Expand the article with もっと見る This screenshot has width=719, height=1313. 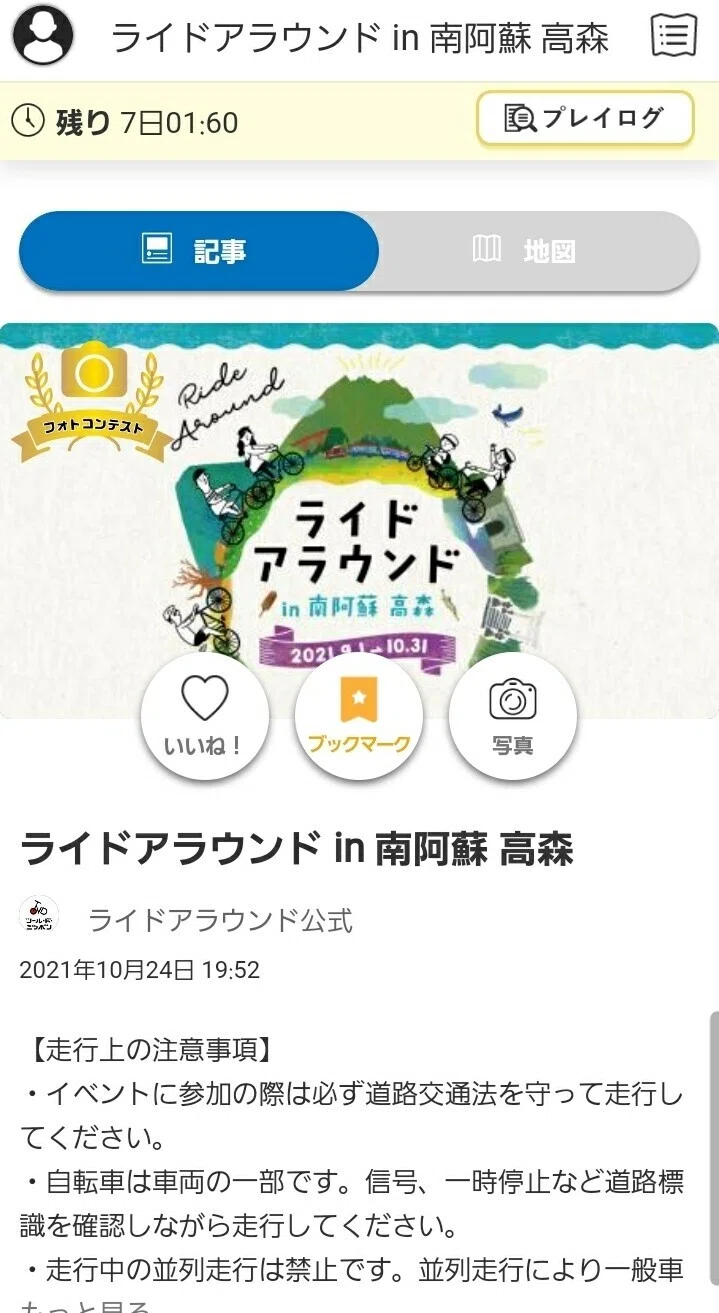point(85,1305)
